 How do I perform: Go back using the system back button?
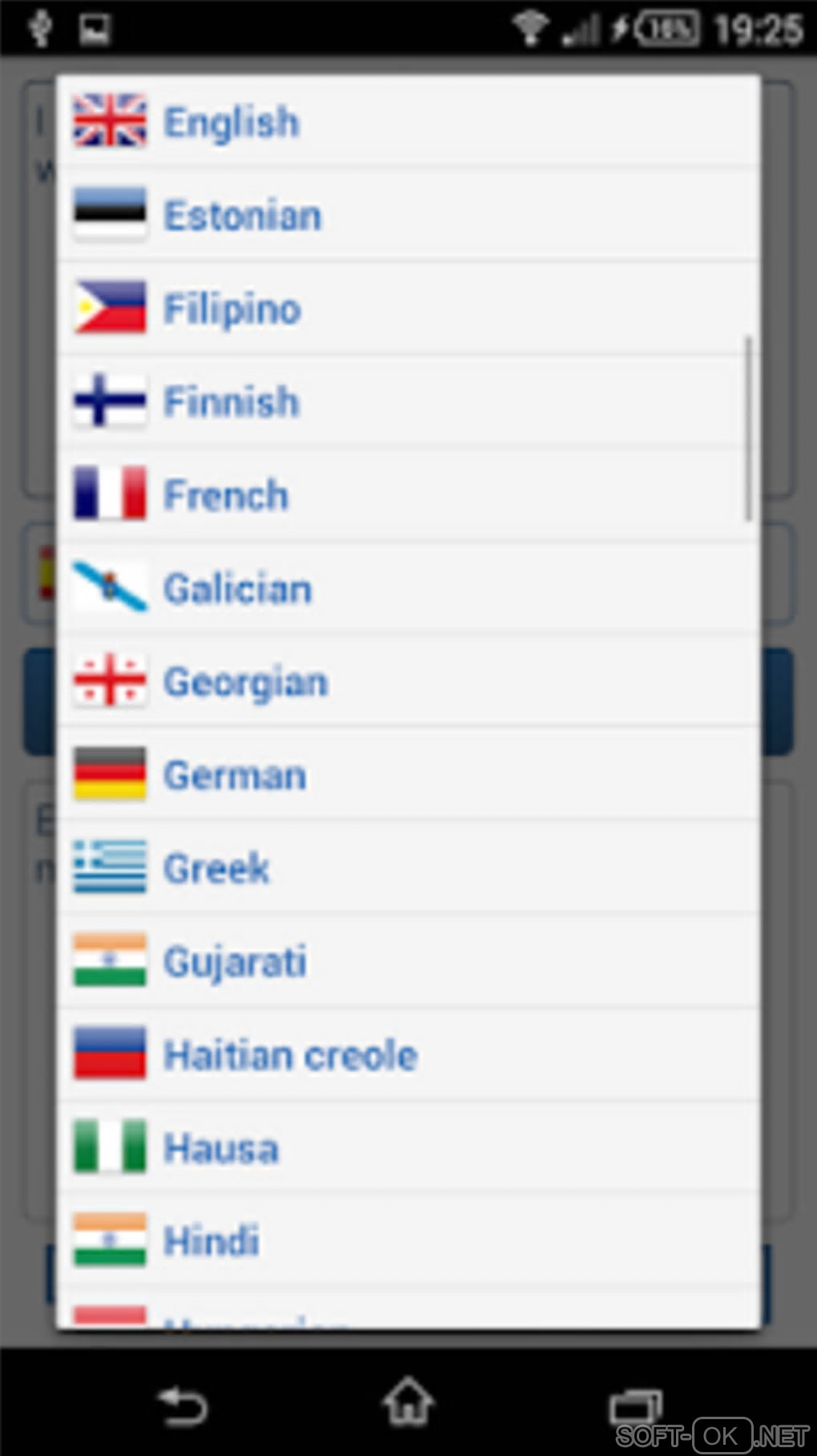(x=183, y=1405)
